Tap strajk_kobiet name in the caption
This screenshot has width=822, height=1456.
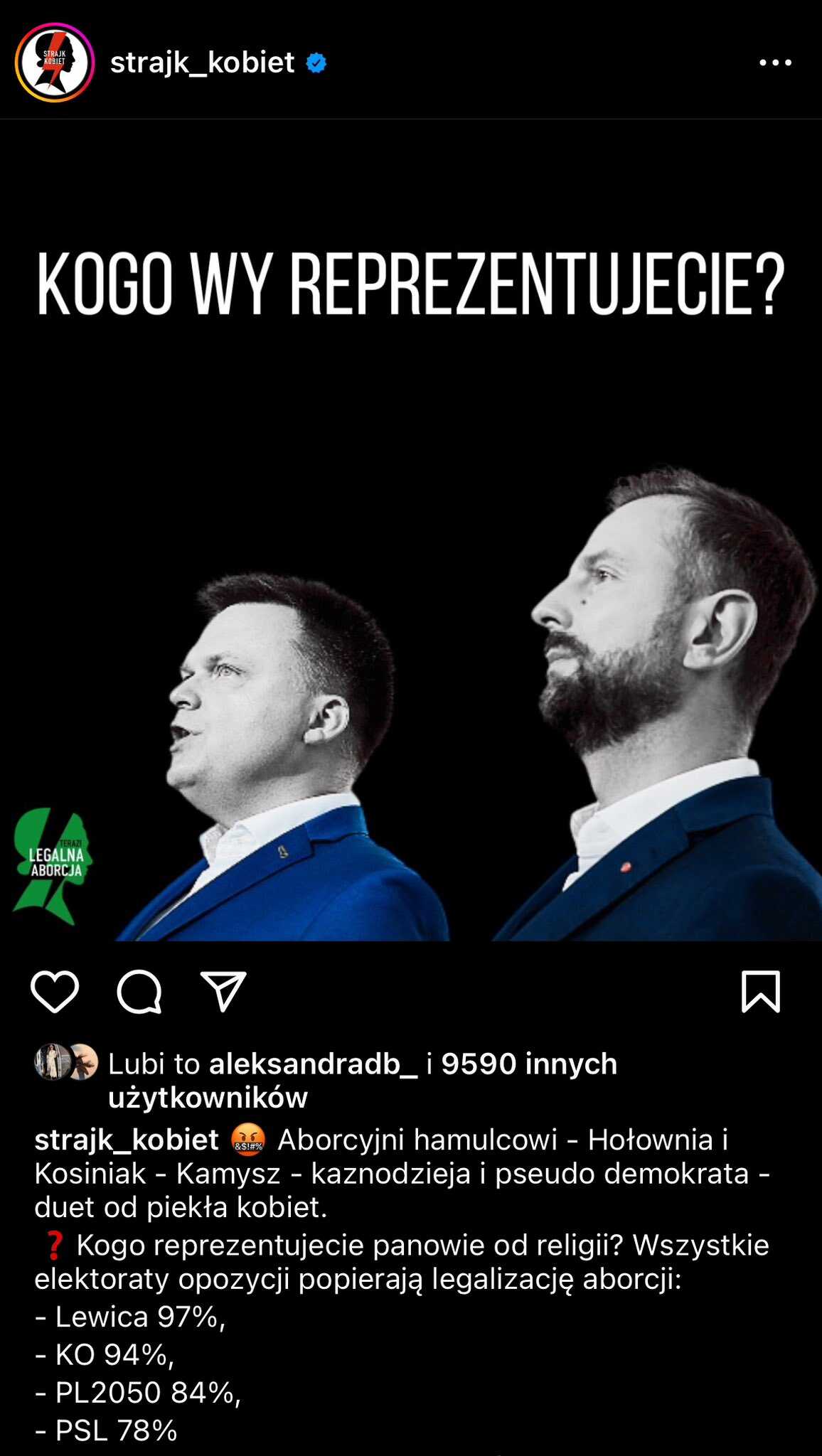[127, 1140]
